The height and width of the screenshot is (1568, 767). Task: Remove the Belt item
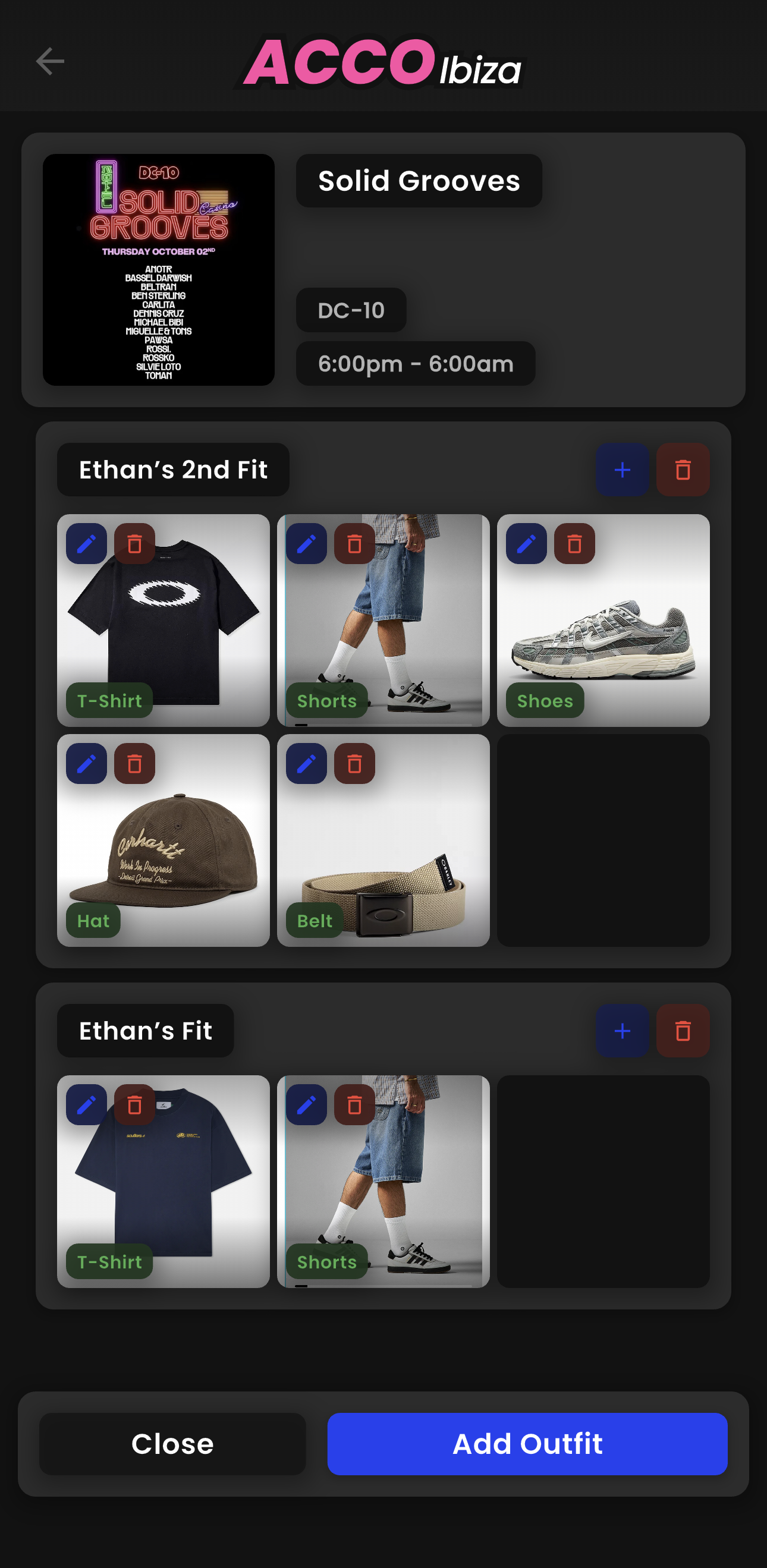tap(354, 763)
